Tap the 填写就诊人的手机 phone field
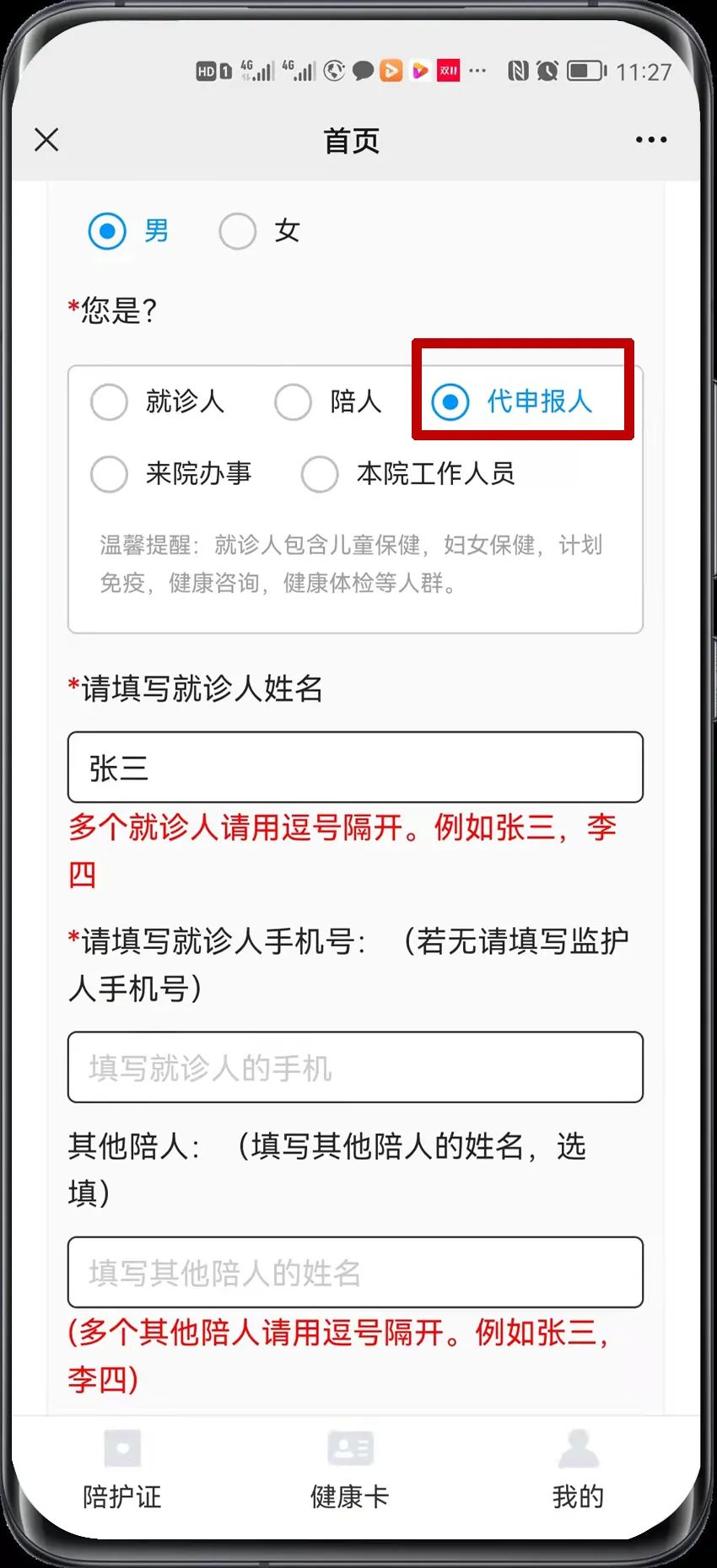 click(355, 1067)
